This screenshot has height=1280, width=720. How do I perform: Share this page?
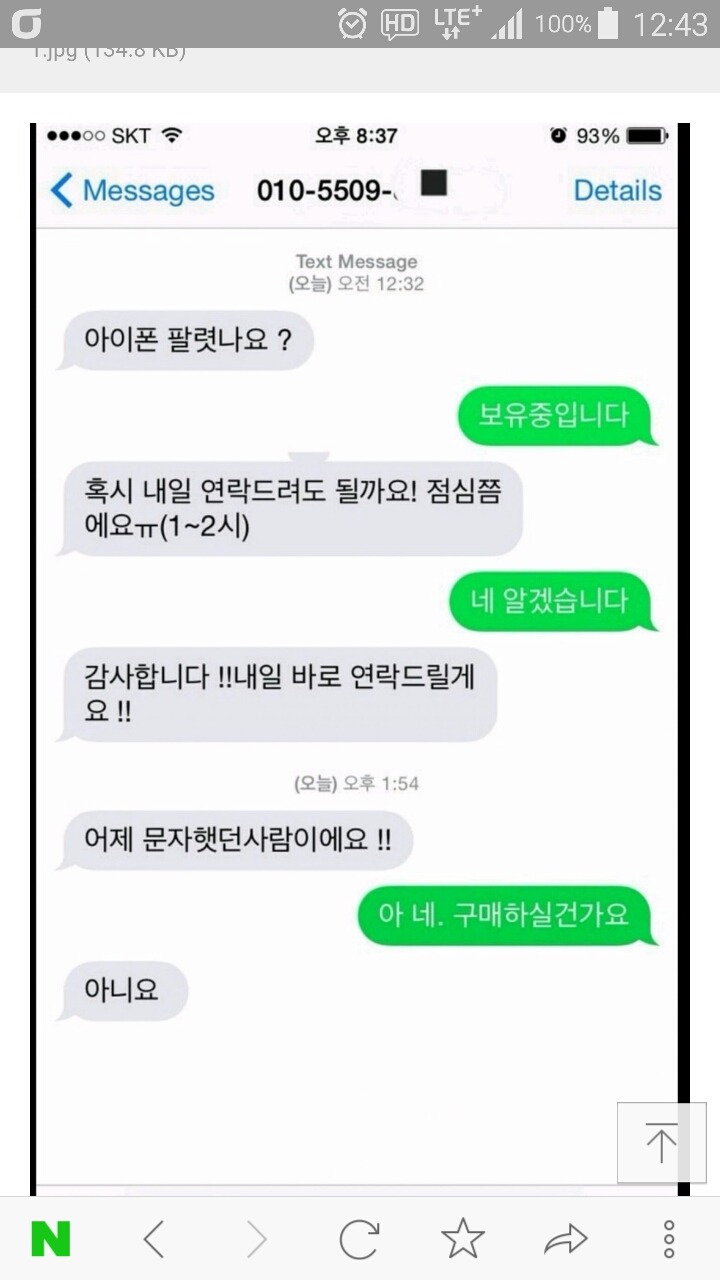point(566,1240)
